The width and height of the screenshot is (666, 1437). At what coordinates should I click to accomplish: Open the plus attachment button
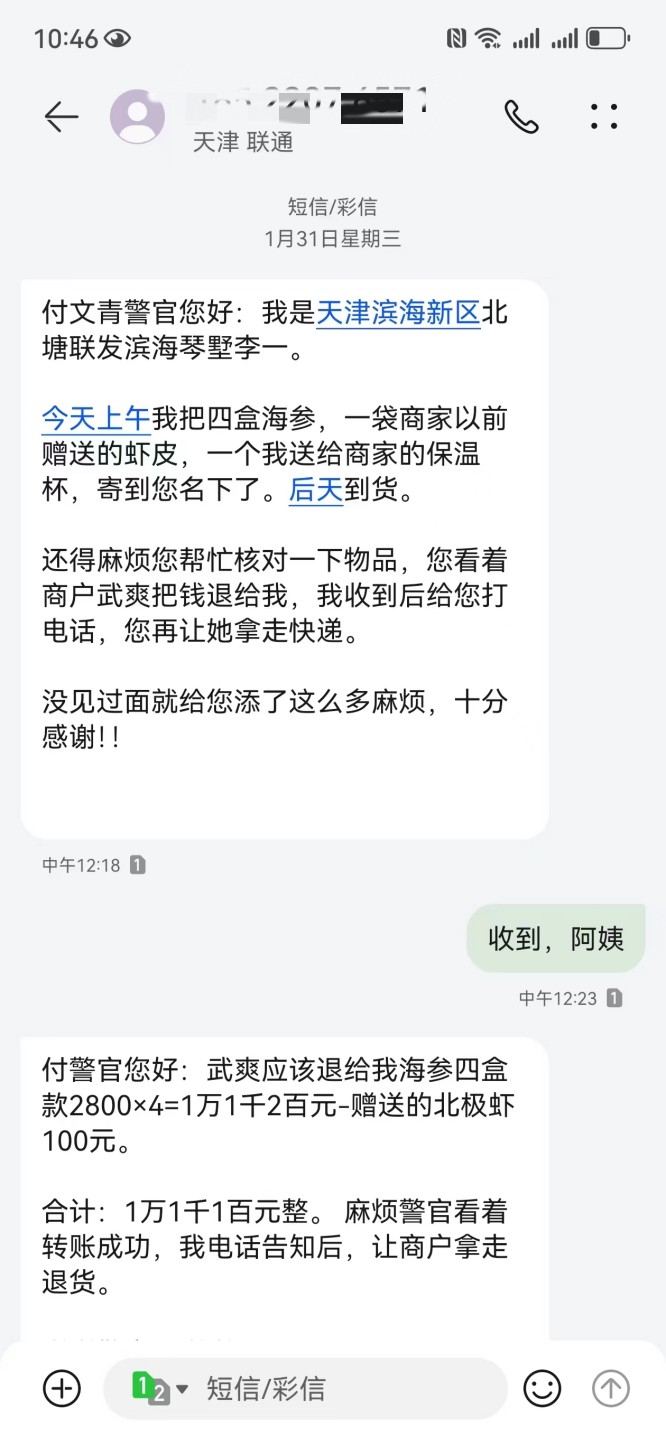62,1388
